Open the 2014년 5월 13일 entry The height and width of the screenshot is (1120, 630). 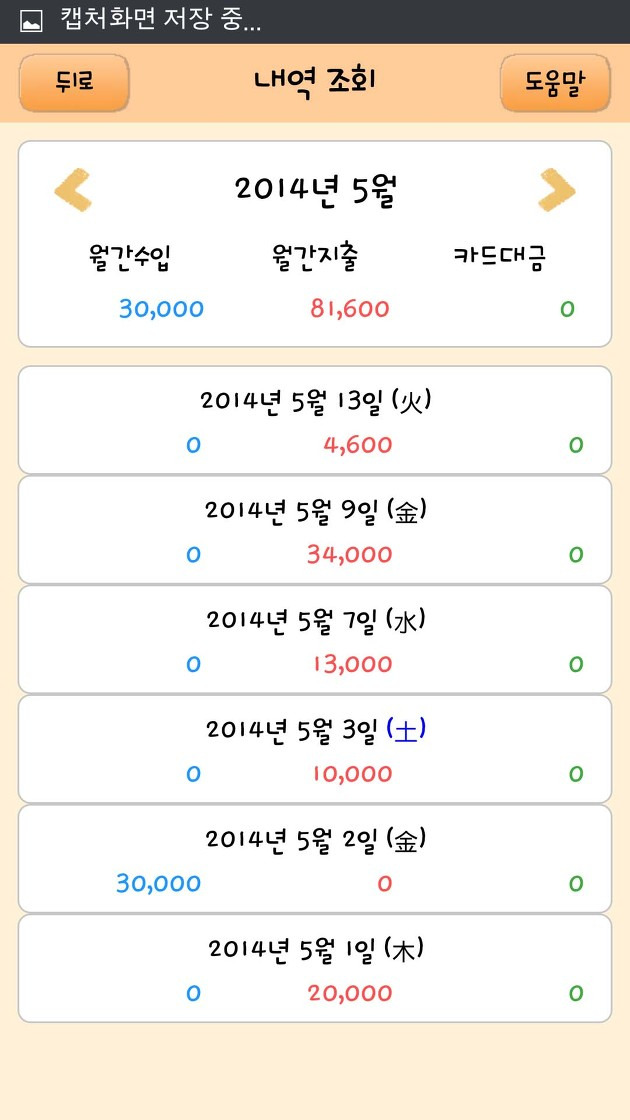click(x=315, y=420)
